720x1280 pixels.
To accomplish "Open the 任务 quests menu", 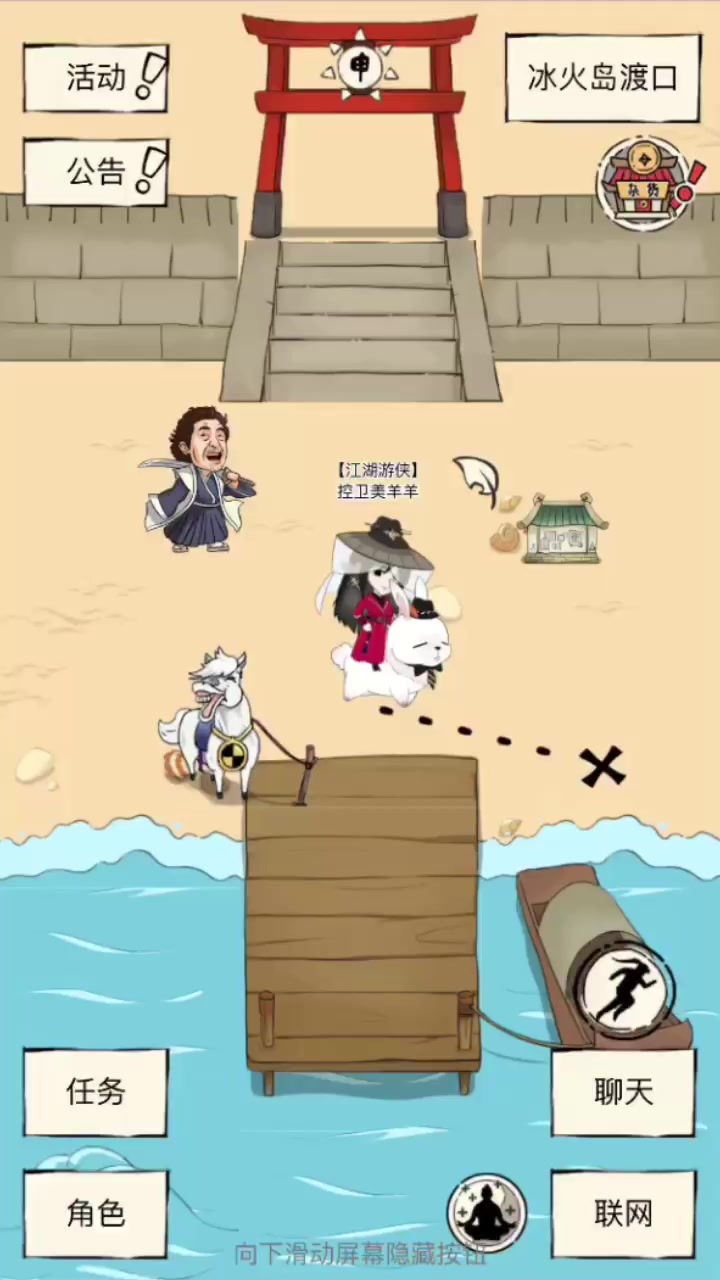I will coord(96,1092).
